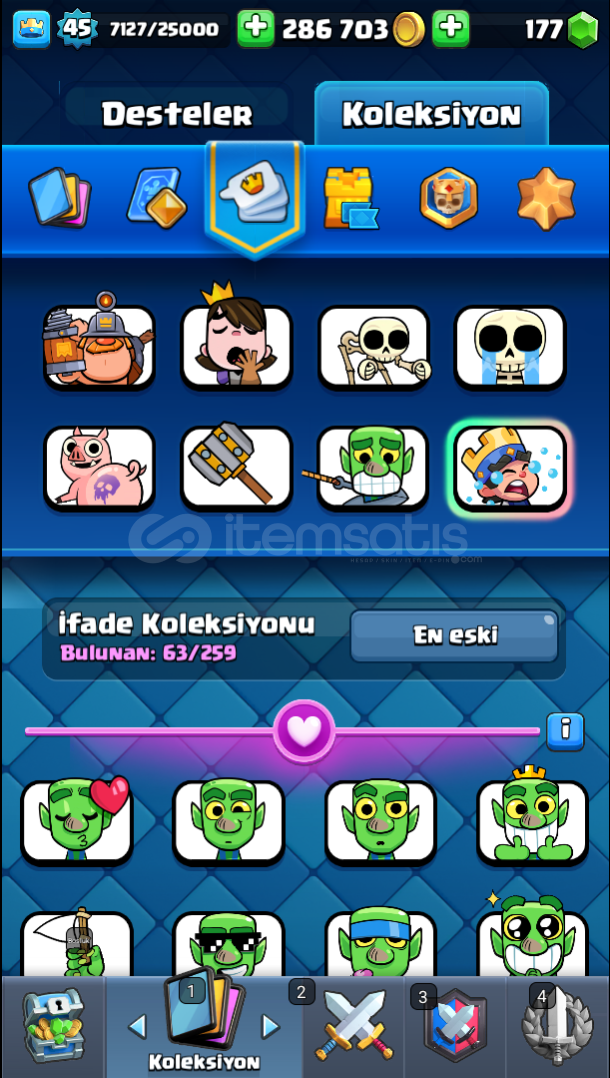The width and height of the screenshot is (610, 1078).
Task: Open the info button beside the slider
Action: [564, 730]
